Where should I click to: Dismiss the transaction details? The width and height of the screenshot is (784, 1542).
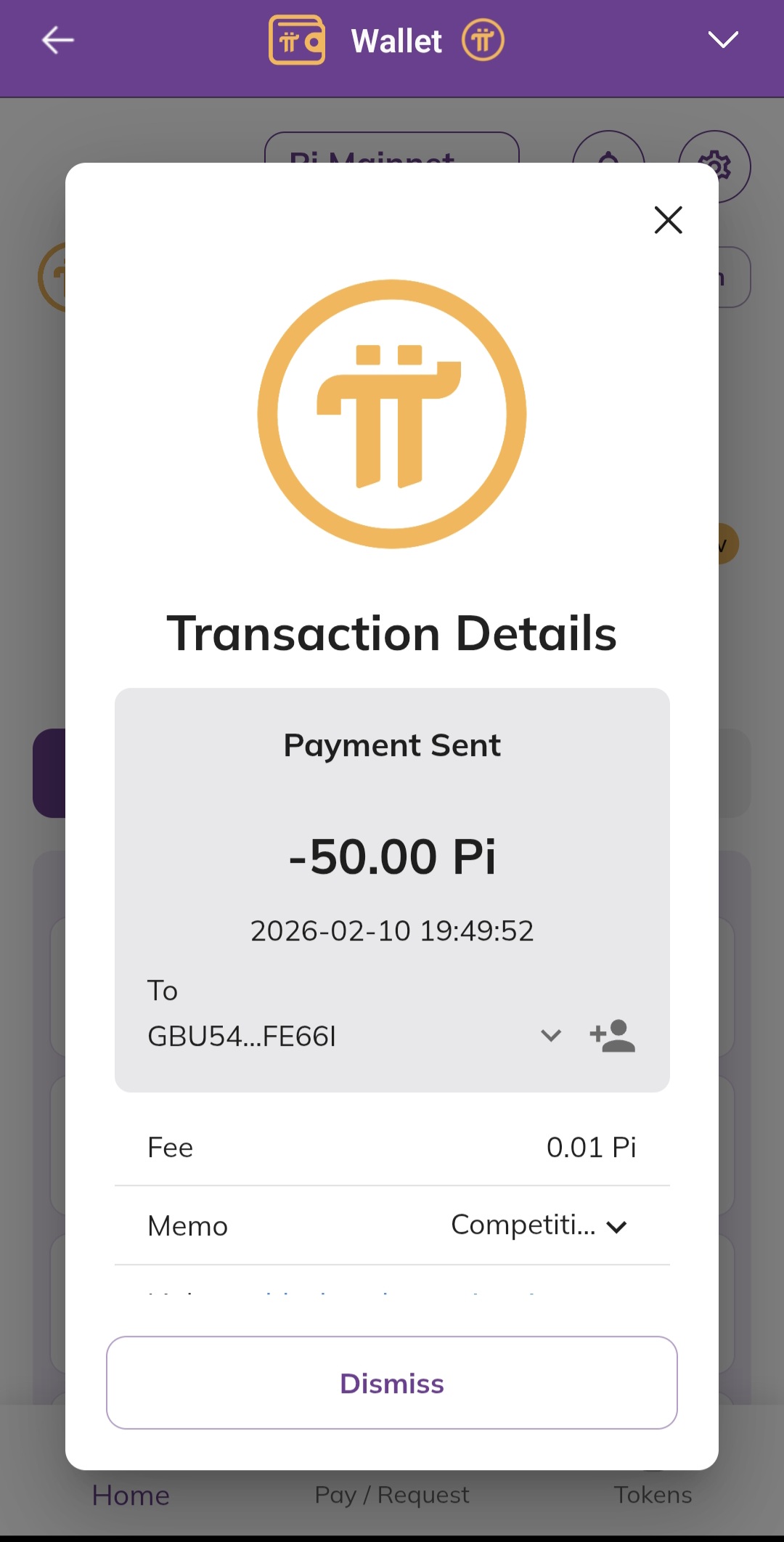[x=392, y=1383]
